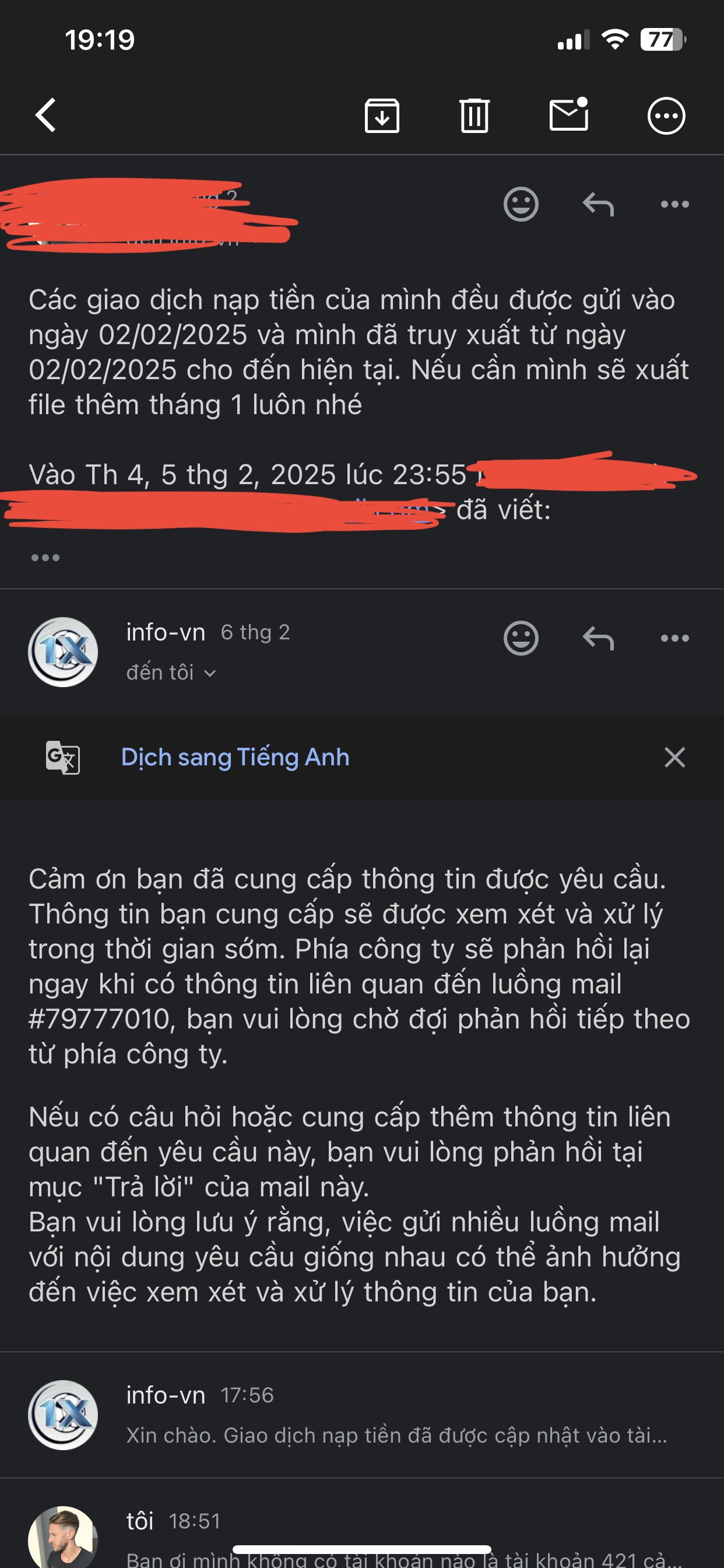The image size is (724, 1568).
Task: Delete this email thread
Action: coord(474,115)
